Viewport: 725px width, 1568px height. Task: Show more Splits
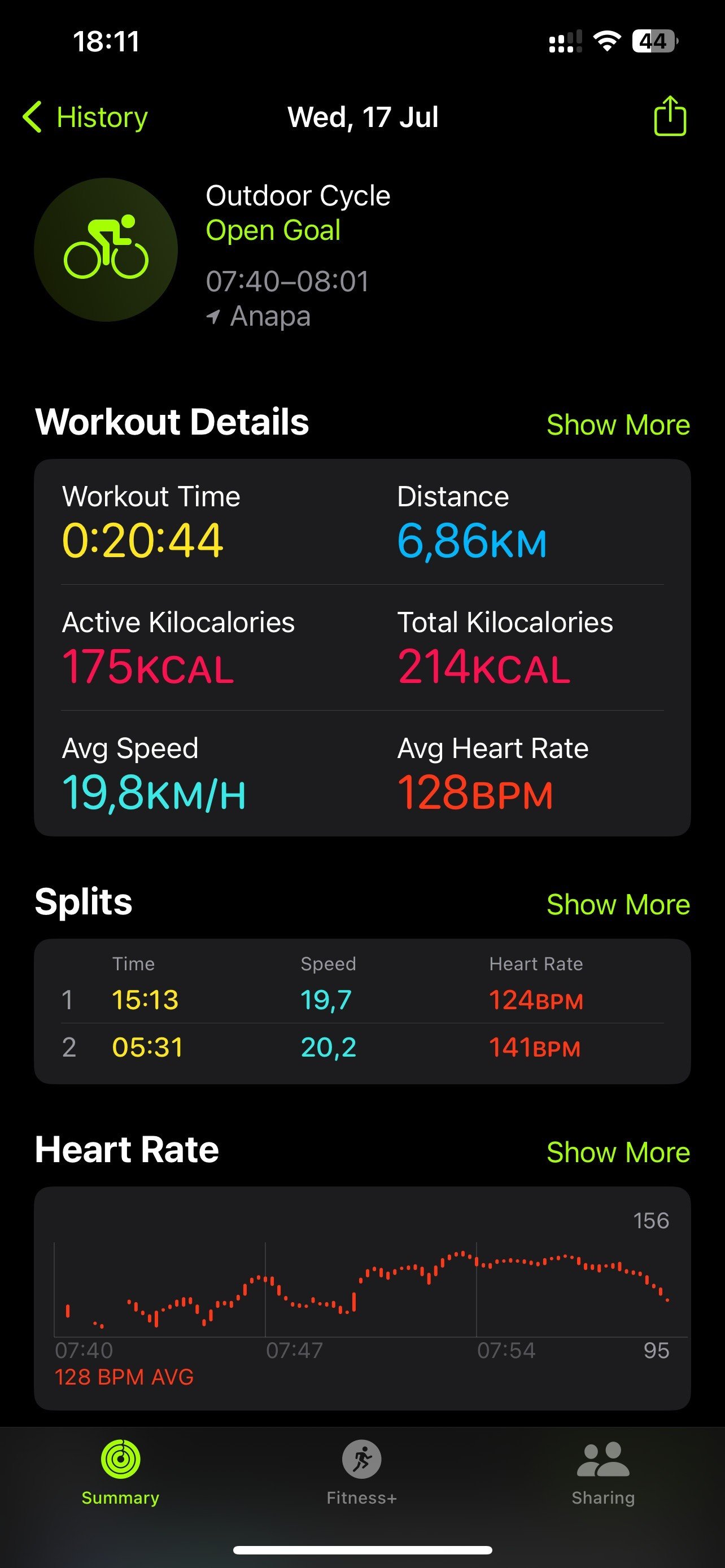(618, 905)
